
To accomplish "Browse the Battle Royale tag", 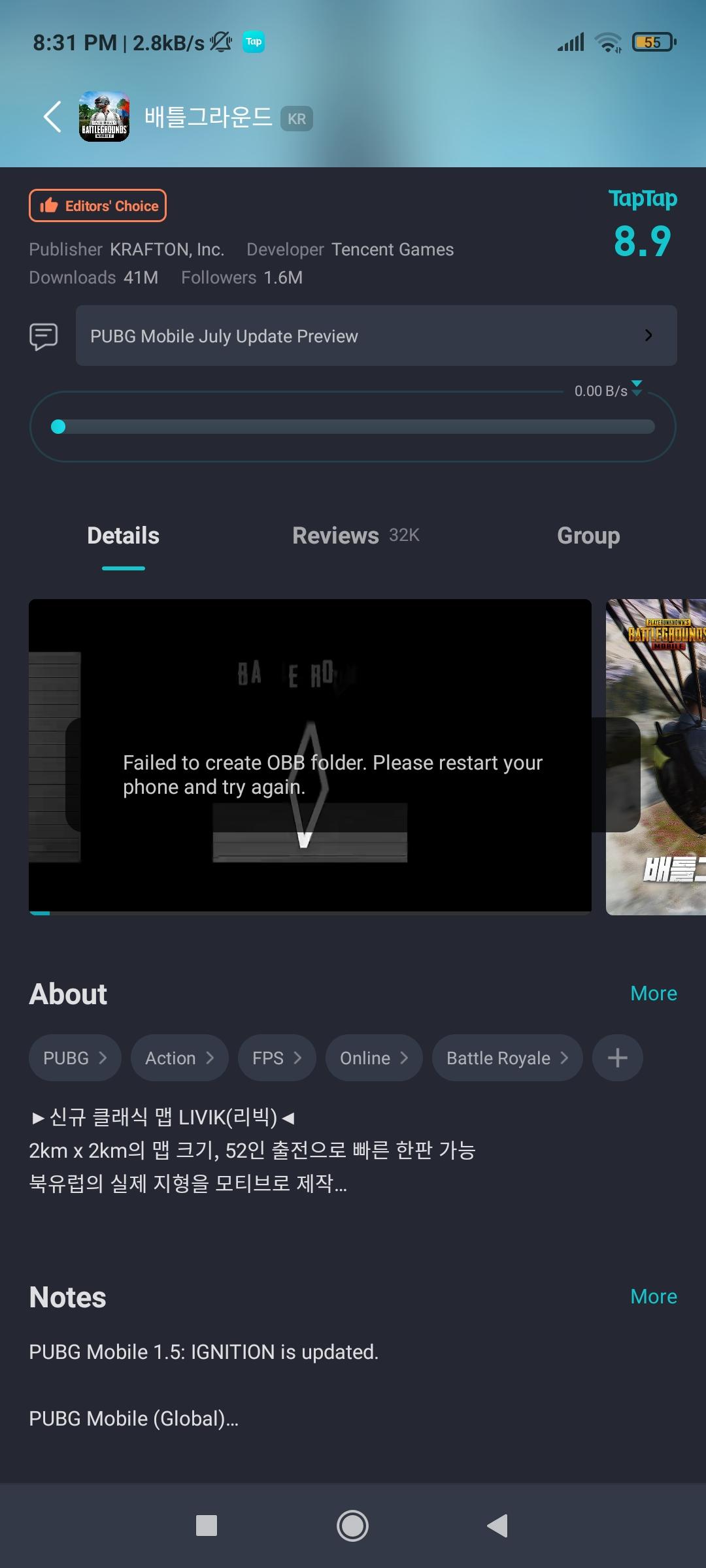I will [x=507, y=1058].
